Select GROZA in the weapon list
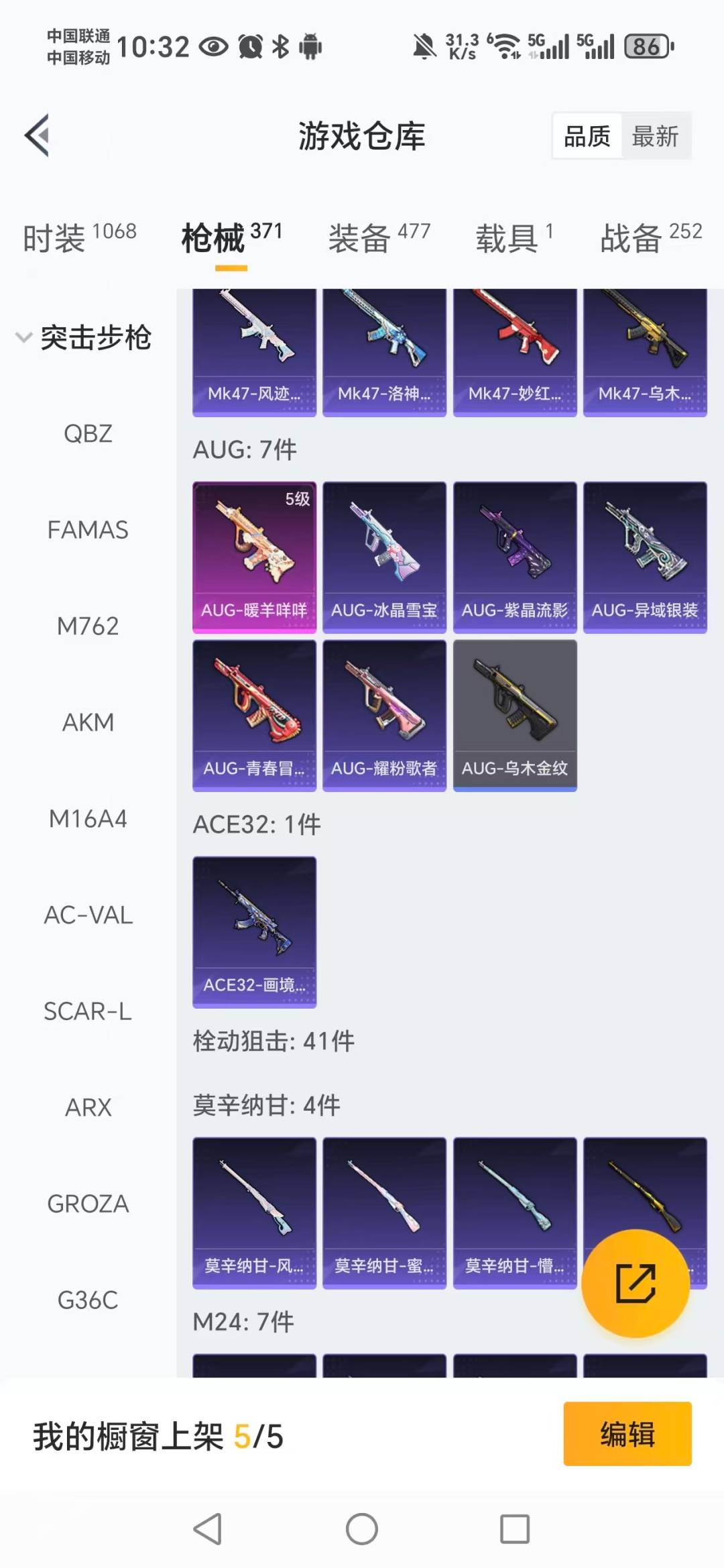This screenshot has width=724, height=1568. pyautogui.click(x=88, y=1203)
